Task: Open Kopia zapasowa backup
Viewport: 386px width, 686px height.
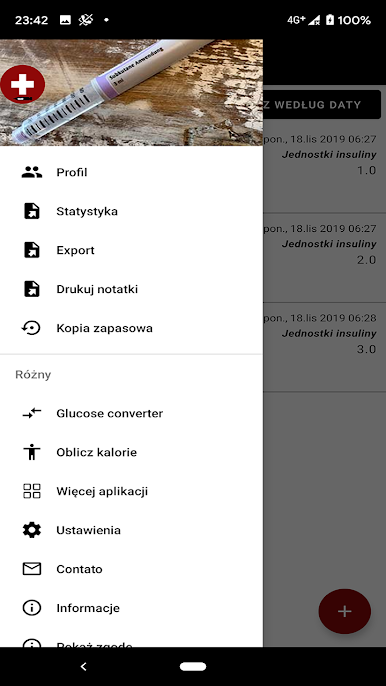Action: [131, 328]
